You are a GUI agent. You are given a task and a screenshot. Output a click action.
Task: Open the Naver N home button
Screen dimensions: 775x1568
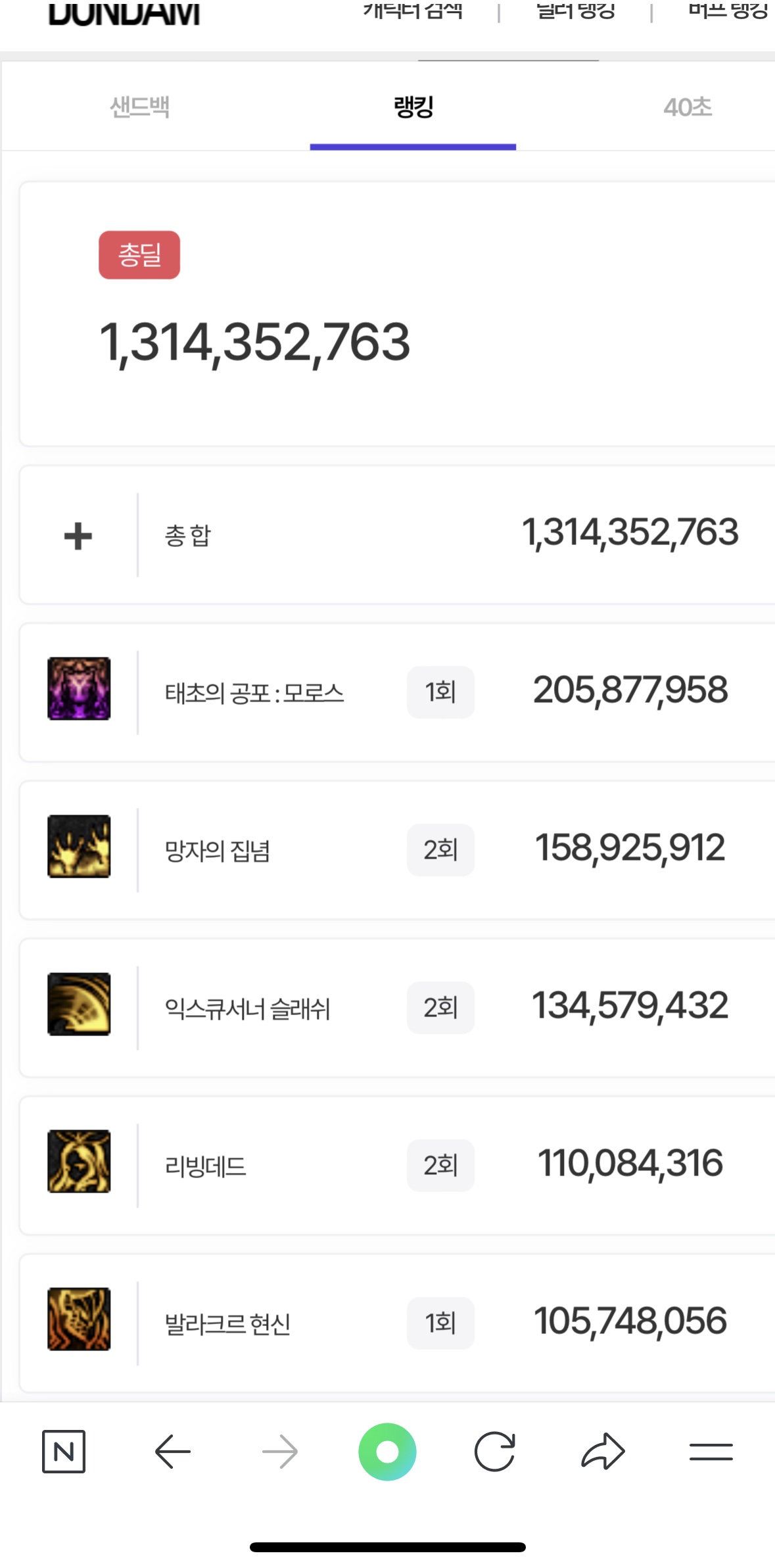tap(64, 1451)
